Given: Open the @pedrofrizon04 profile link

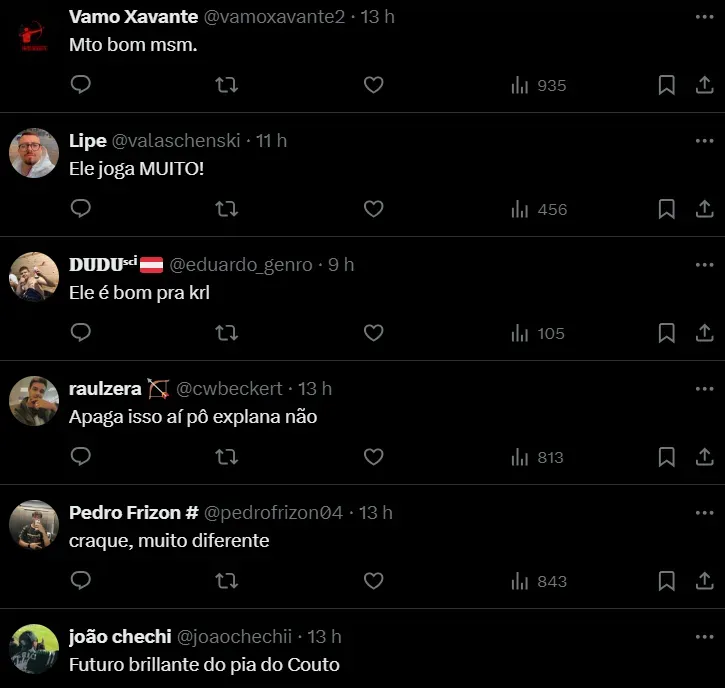Looking at the screenshot, I should pos(273,513).
